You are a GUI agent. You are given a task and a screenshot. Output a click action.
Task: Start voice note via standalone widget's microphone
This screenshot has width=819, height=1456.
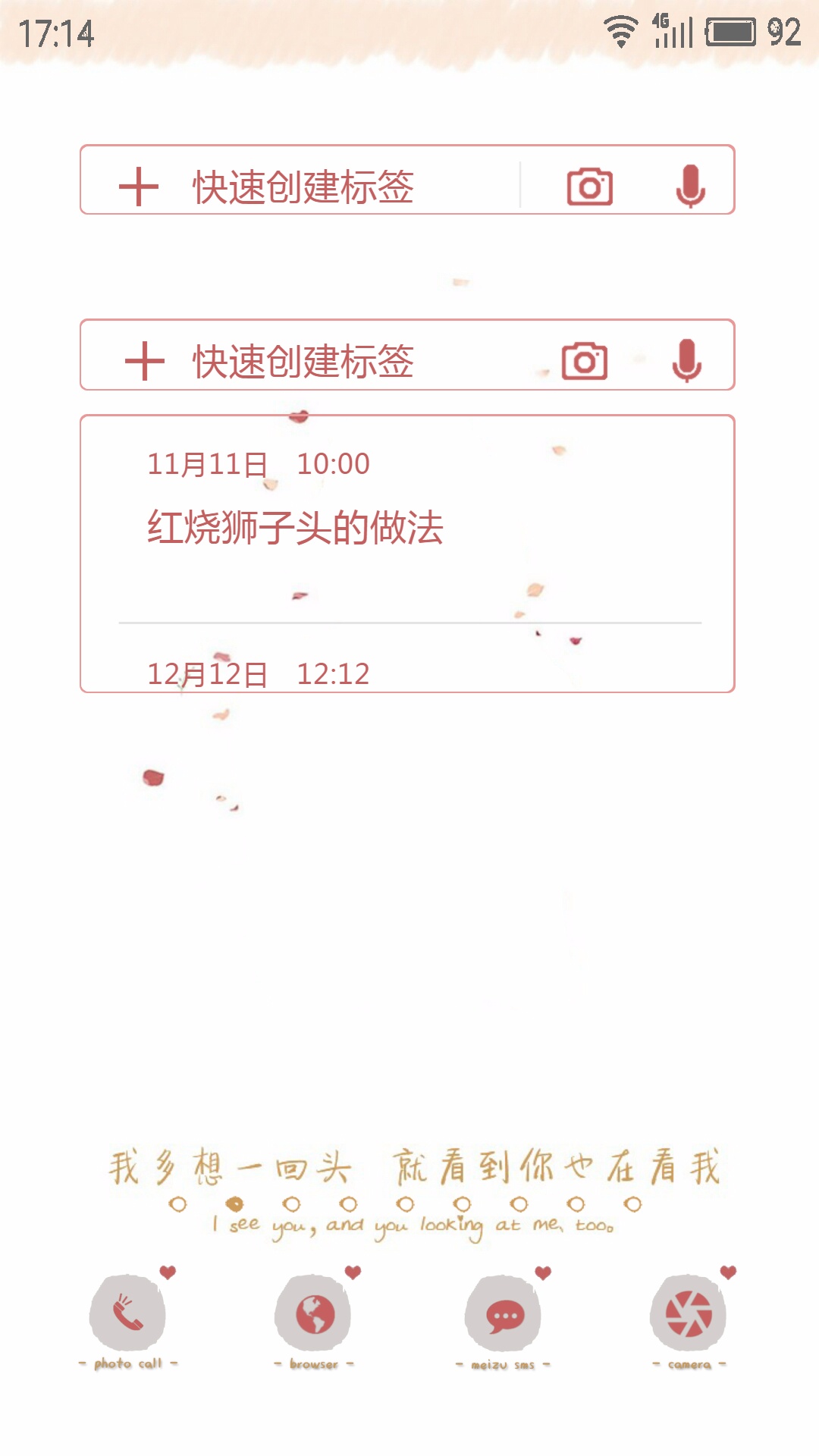(690, 186)
